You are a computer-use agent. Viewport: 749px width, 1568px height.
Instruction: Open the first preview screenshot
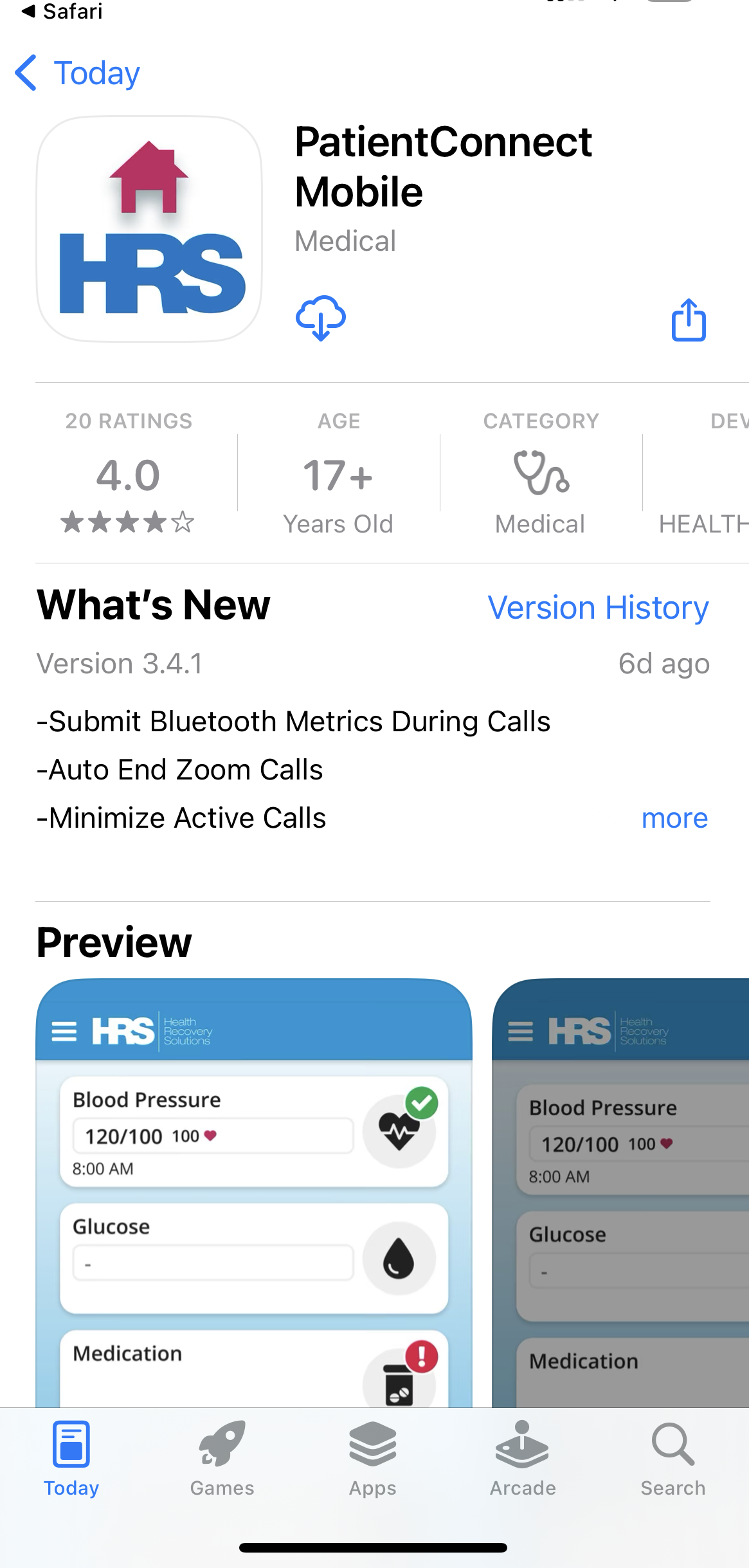tap(254, 1190)
